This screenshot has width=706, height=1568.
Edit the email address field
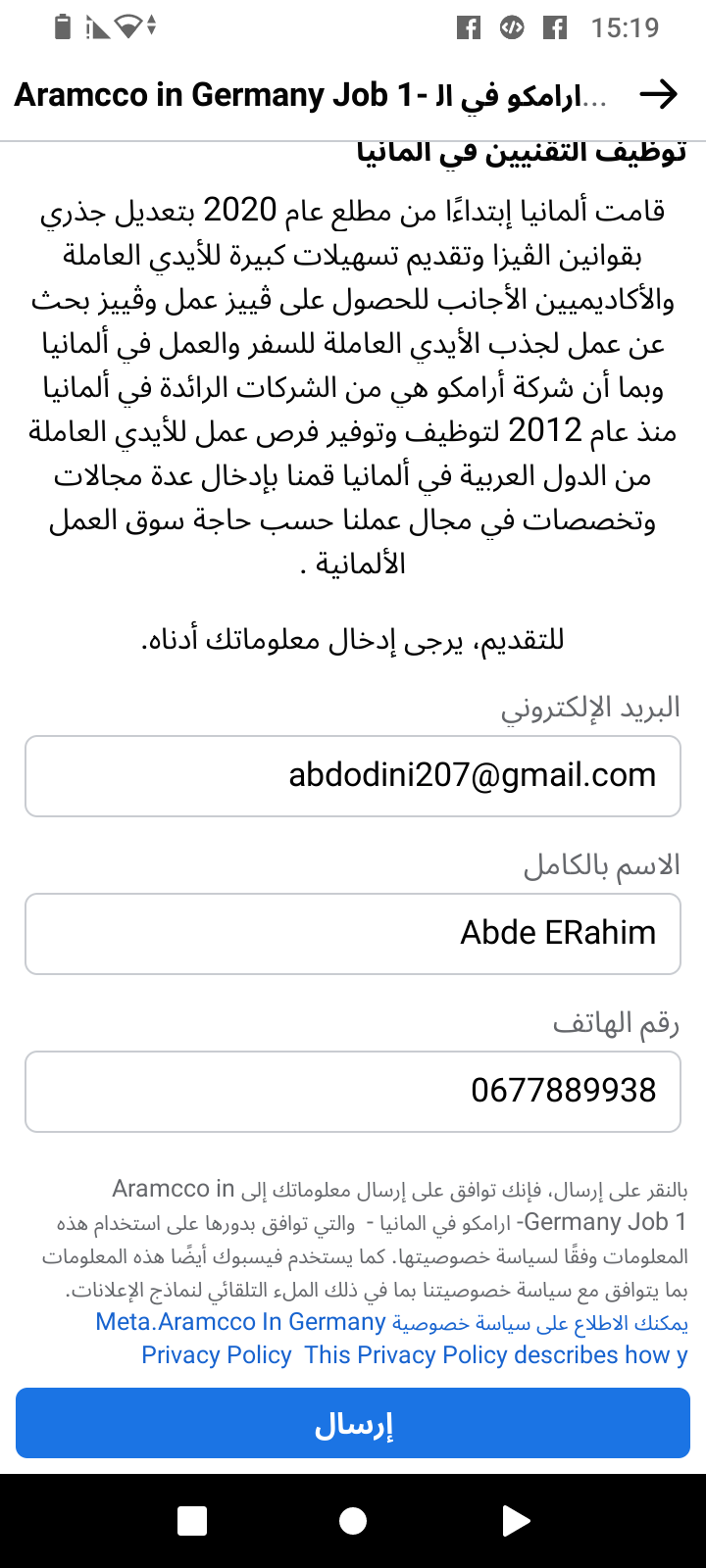[353, 776]
